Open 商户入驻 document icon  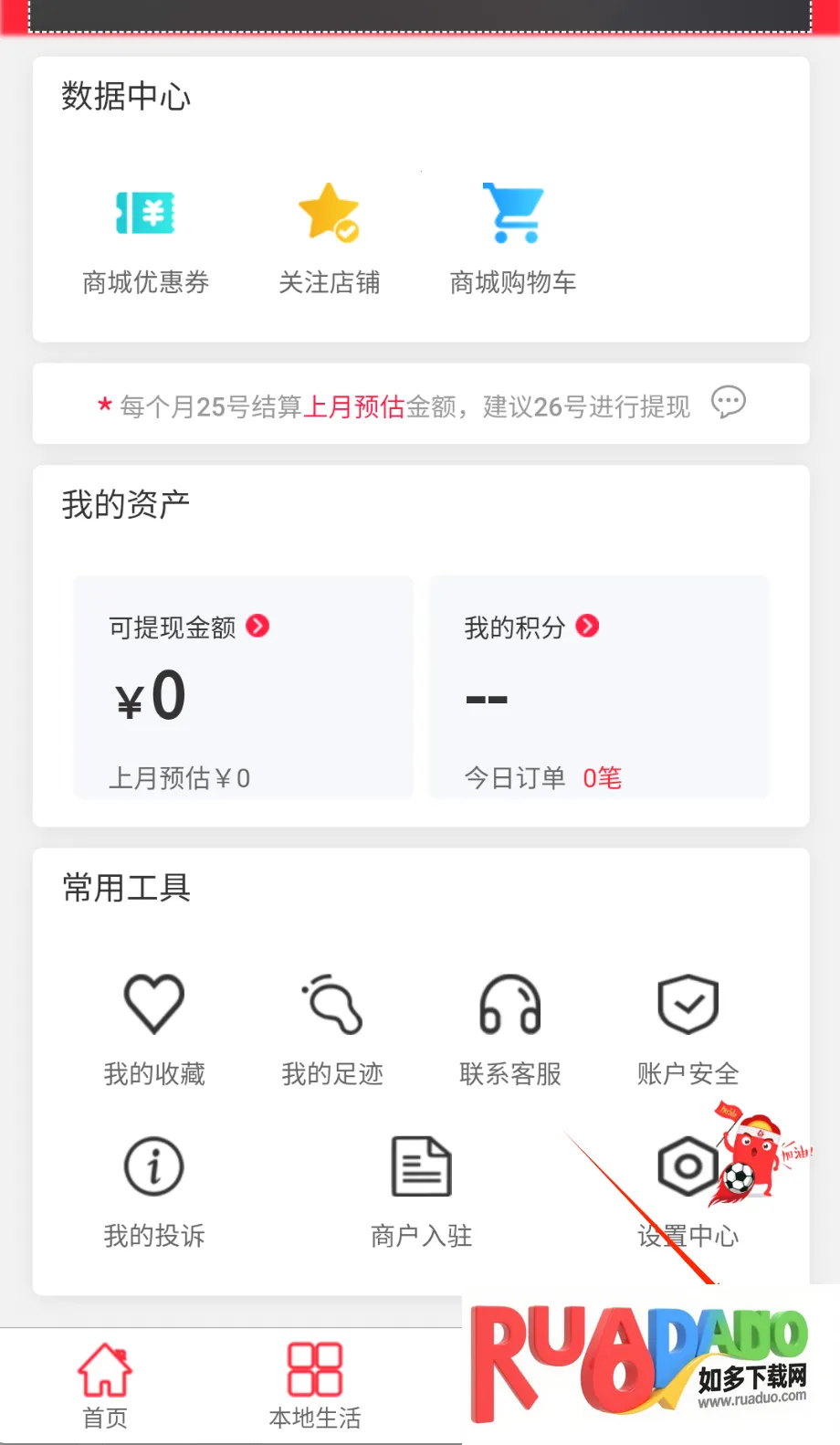coord(420,1166)
